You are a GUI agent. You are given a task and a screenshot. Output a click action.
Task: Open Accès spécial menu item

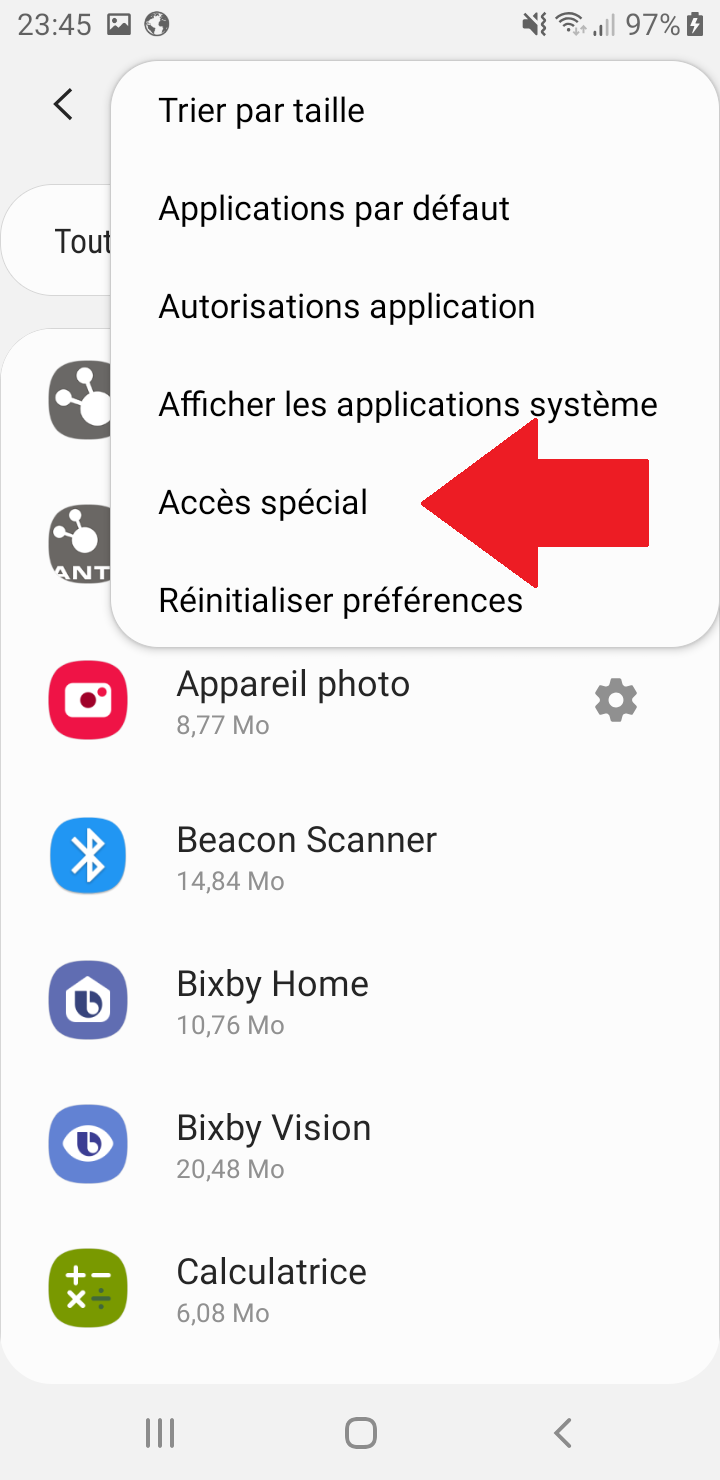pyautogui.click(x=263, y=502)
